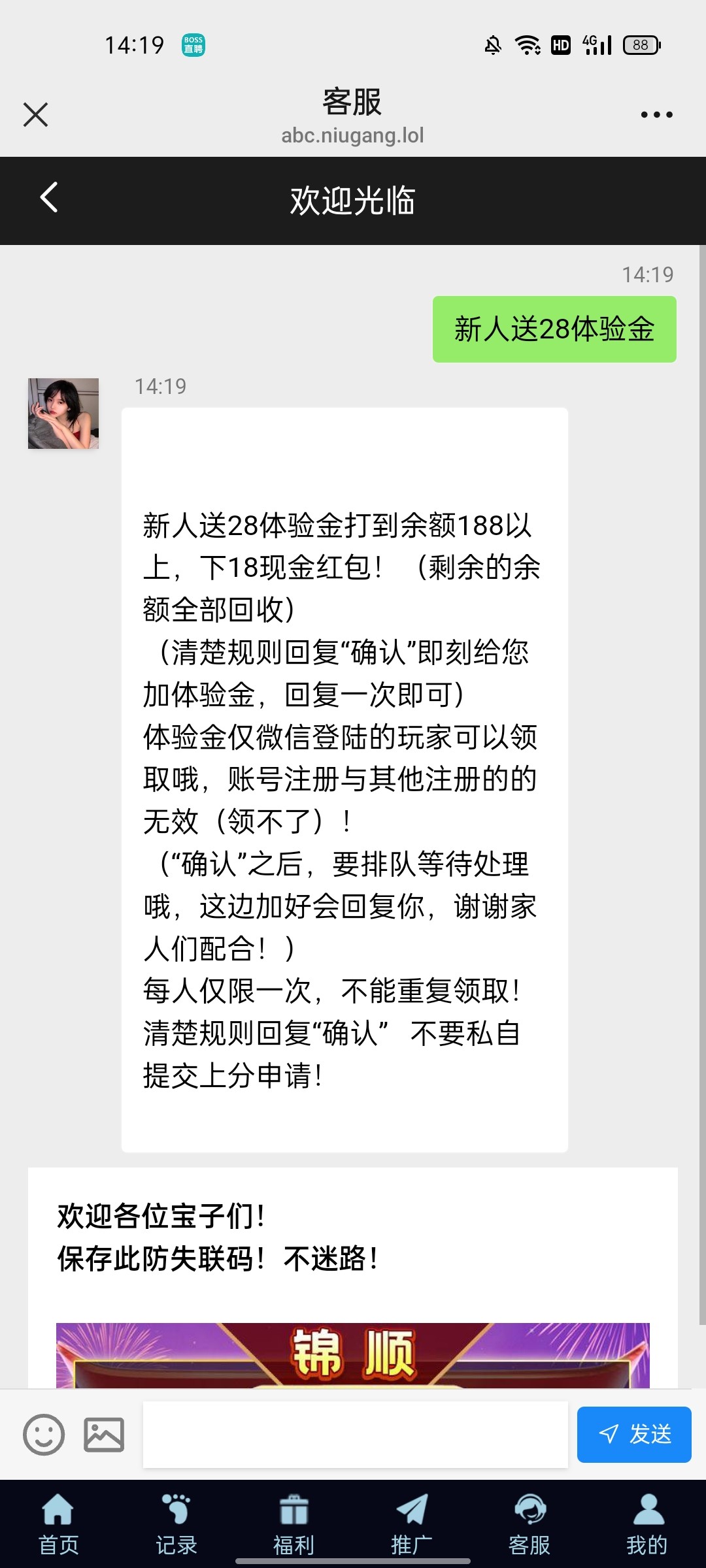
Task: Tap the 发送 send button
Action: click(x=633, y=1435)
